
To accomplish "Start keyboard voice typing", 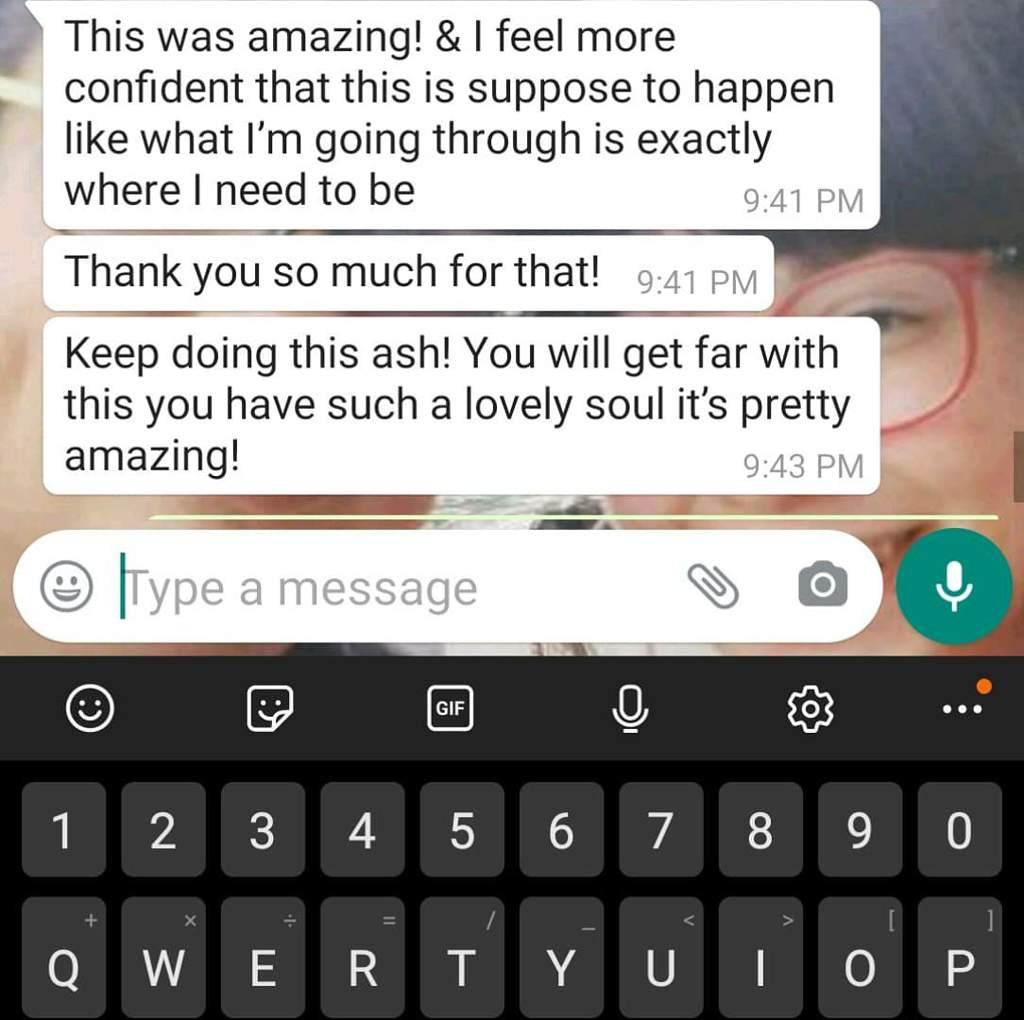I will [x=630, y=709].
